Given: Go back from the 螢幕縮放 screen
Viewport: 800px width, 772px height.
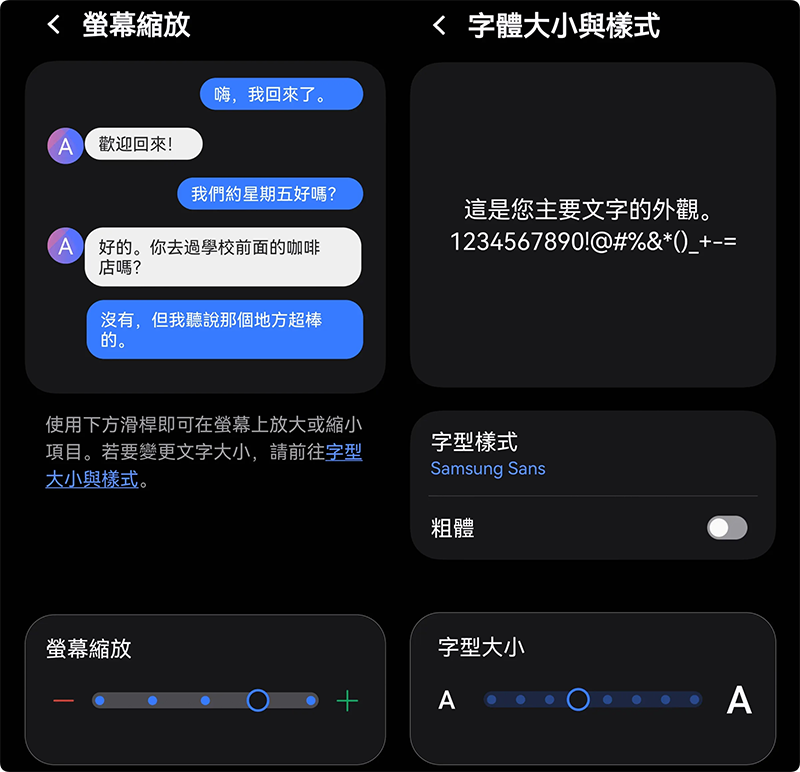Looking at the screenshot, I should pyautogui.click(x=54, y=26).
